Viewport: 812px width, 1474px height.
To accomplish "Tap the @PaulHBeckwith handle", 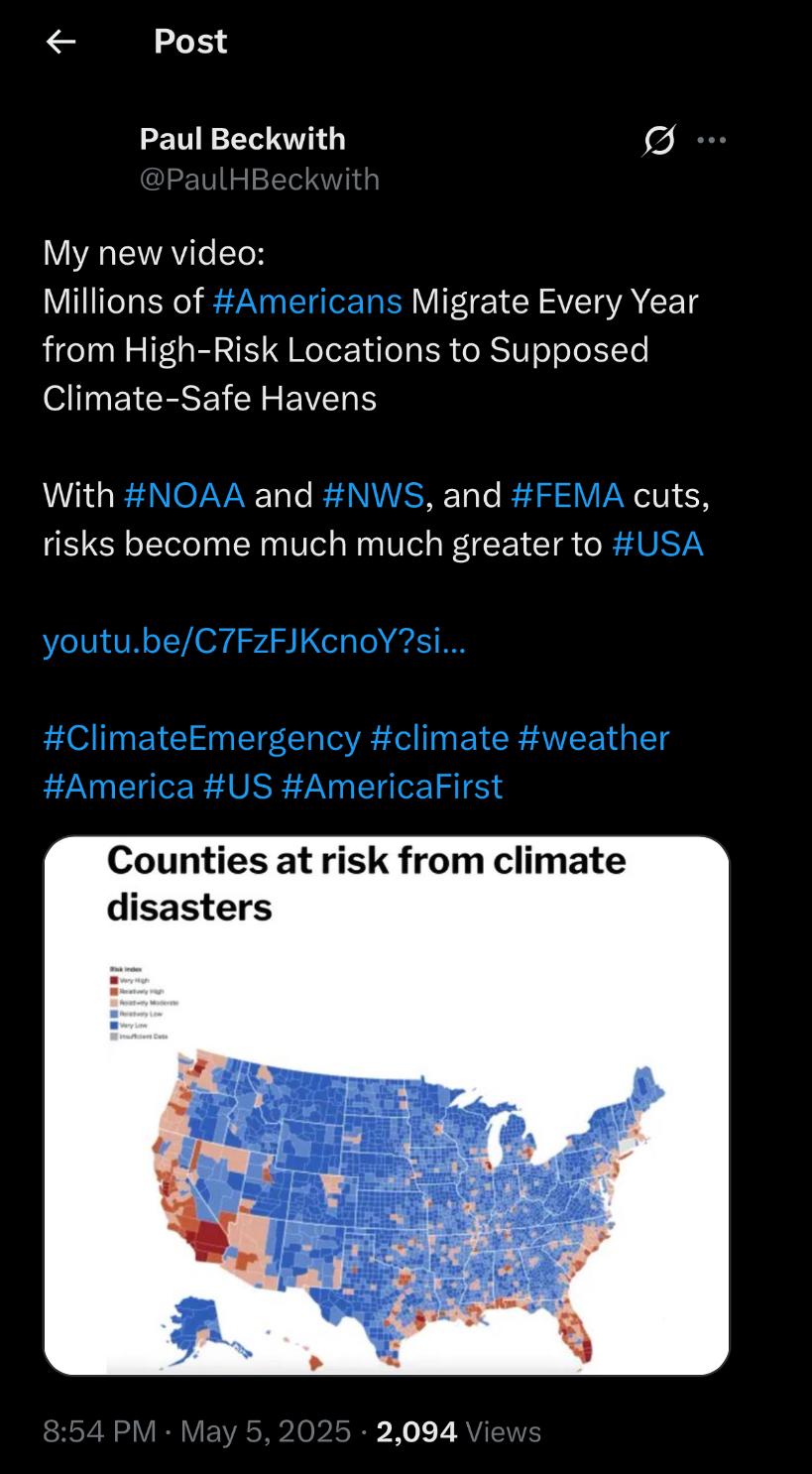I will pos(260,179).
